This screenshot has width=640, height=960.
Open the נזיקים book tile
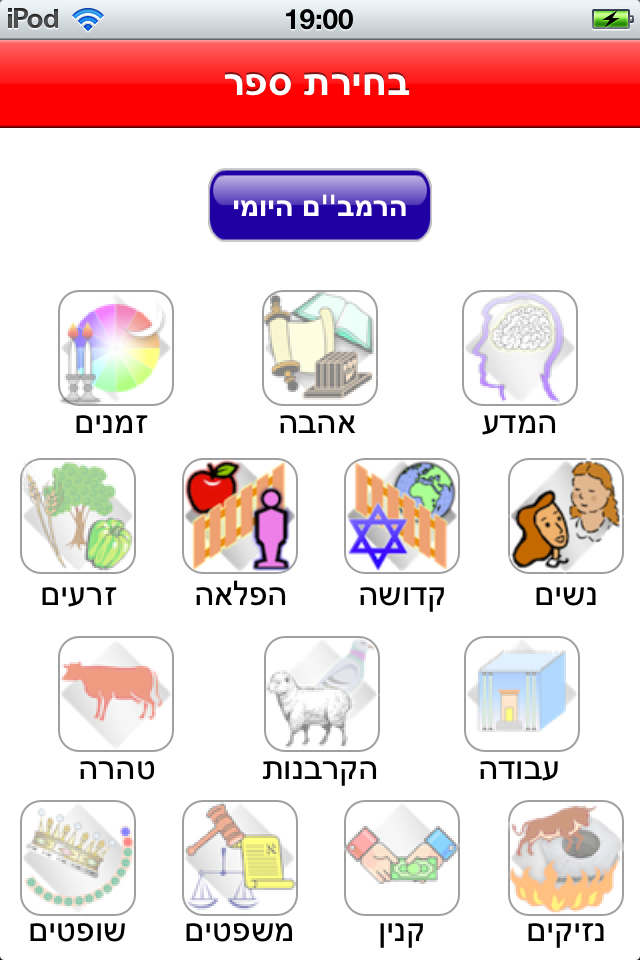pyautogui.click(x=565, y=858)
